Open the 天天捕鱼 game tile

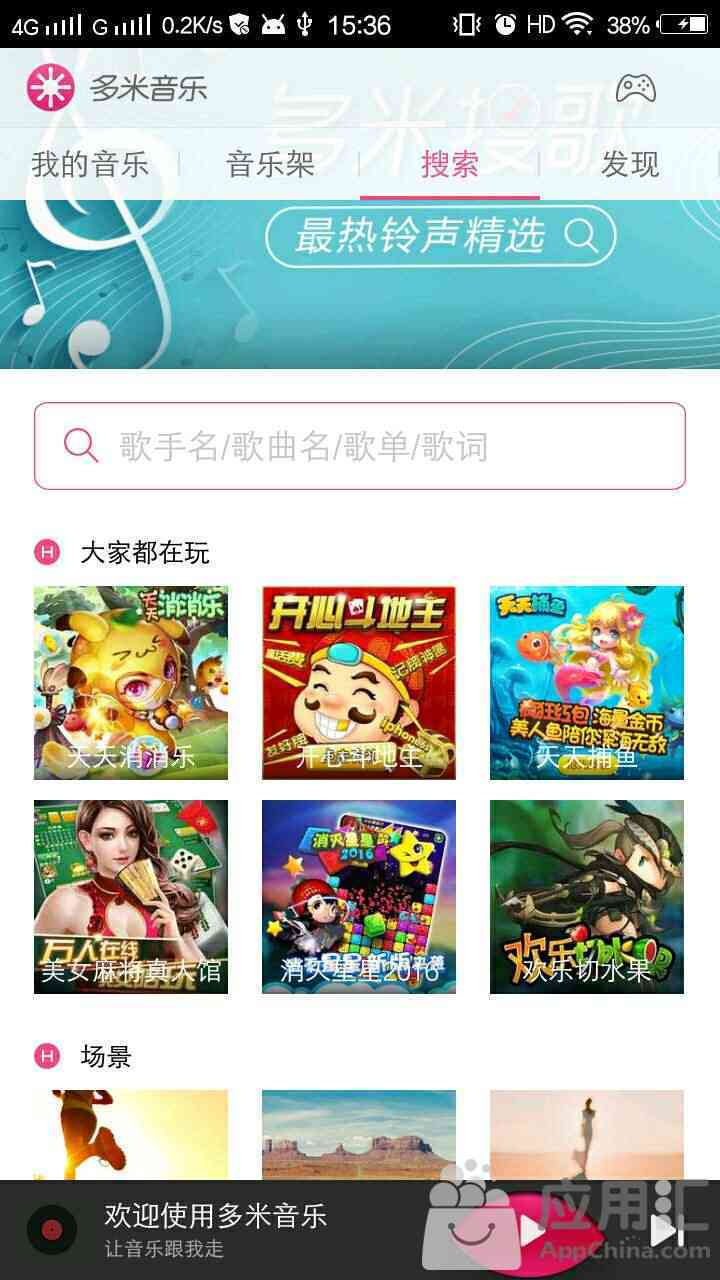587,683
